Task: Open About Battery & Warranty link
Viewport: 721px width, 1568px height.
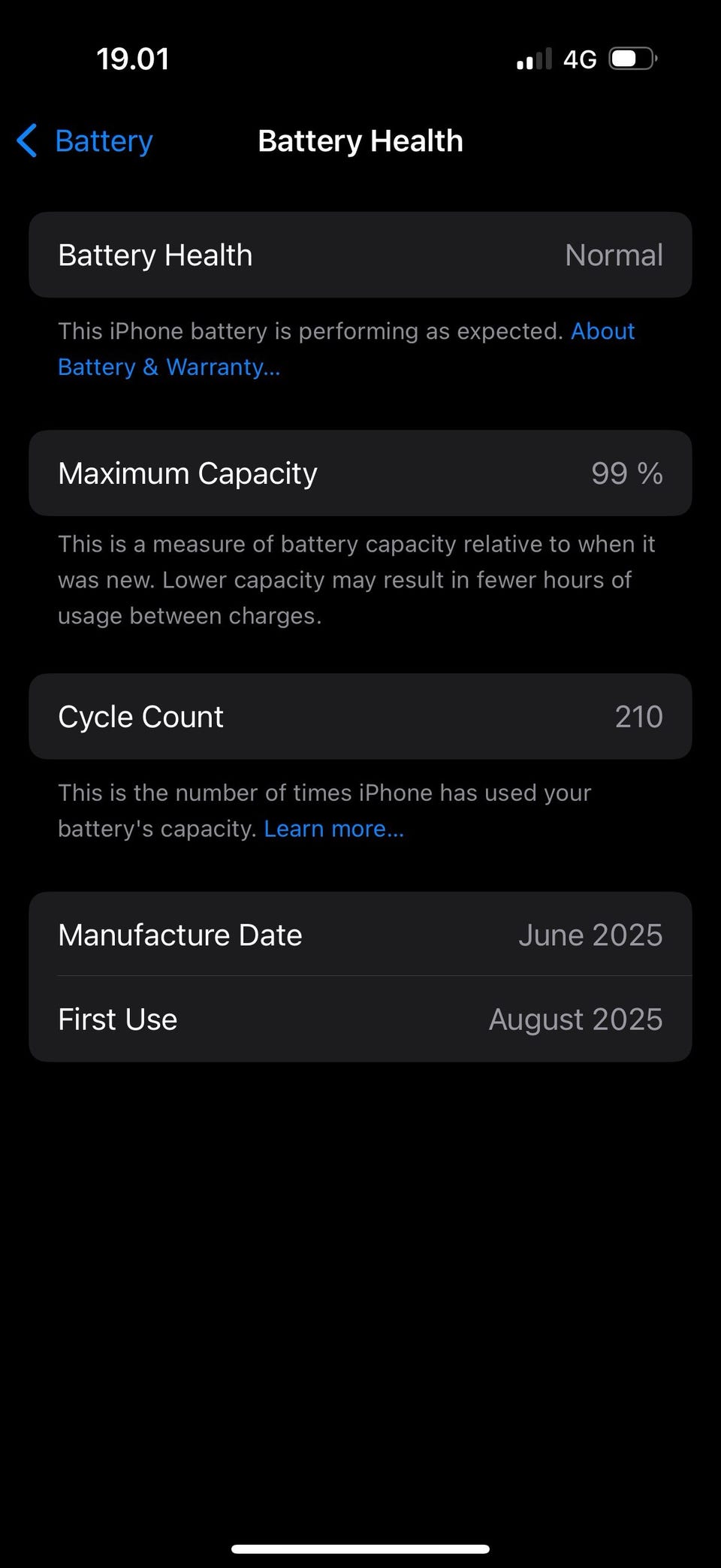Action: [168, 367]
